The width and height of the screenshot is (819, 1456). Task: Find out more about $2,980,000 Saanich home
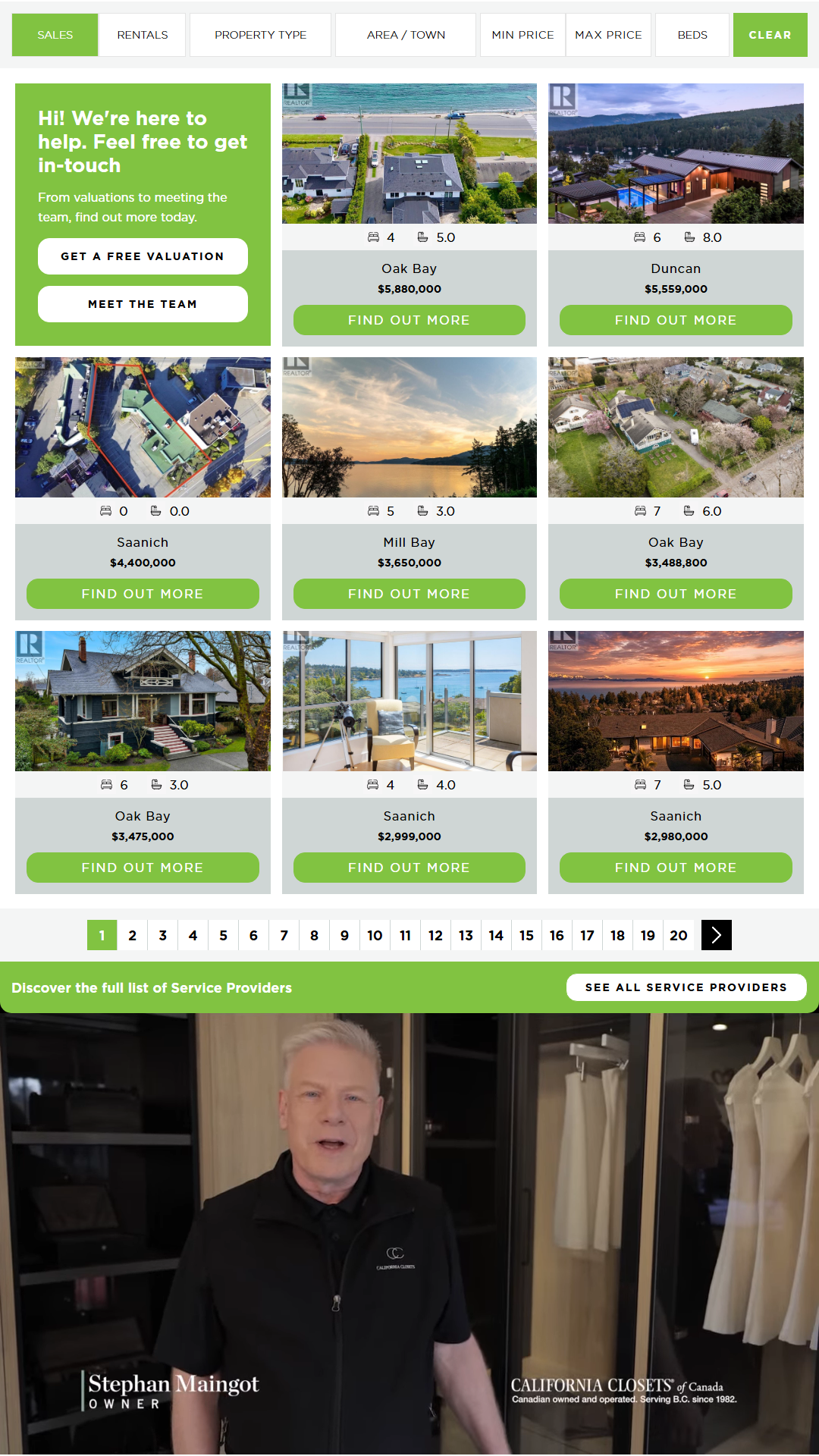pyautogui.click(x=676, y=868)
